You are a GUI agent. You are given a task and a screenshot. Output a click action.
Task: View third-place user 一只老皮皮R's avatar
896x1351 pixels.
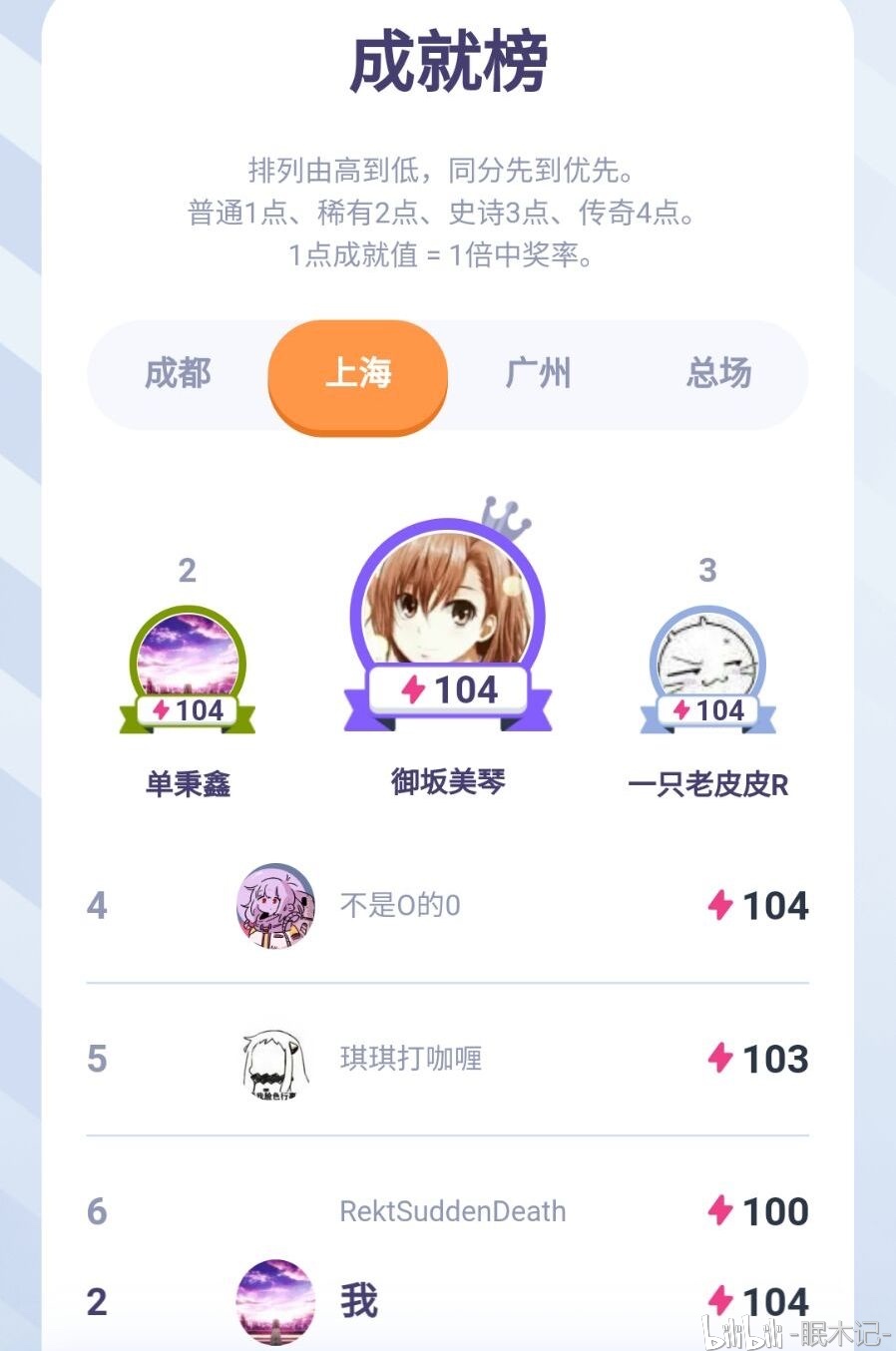pos(707,659)
